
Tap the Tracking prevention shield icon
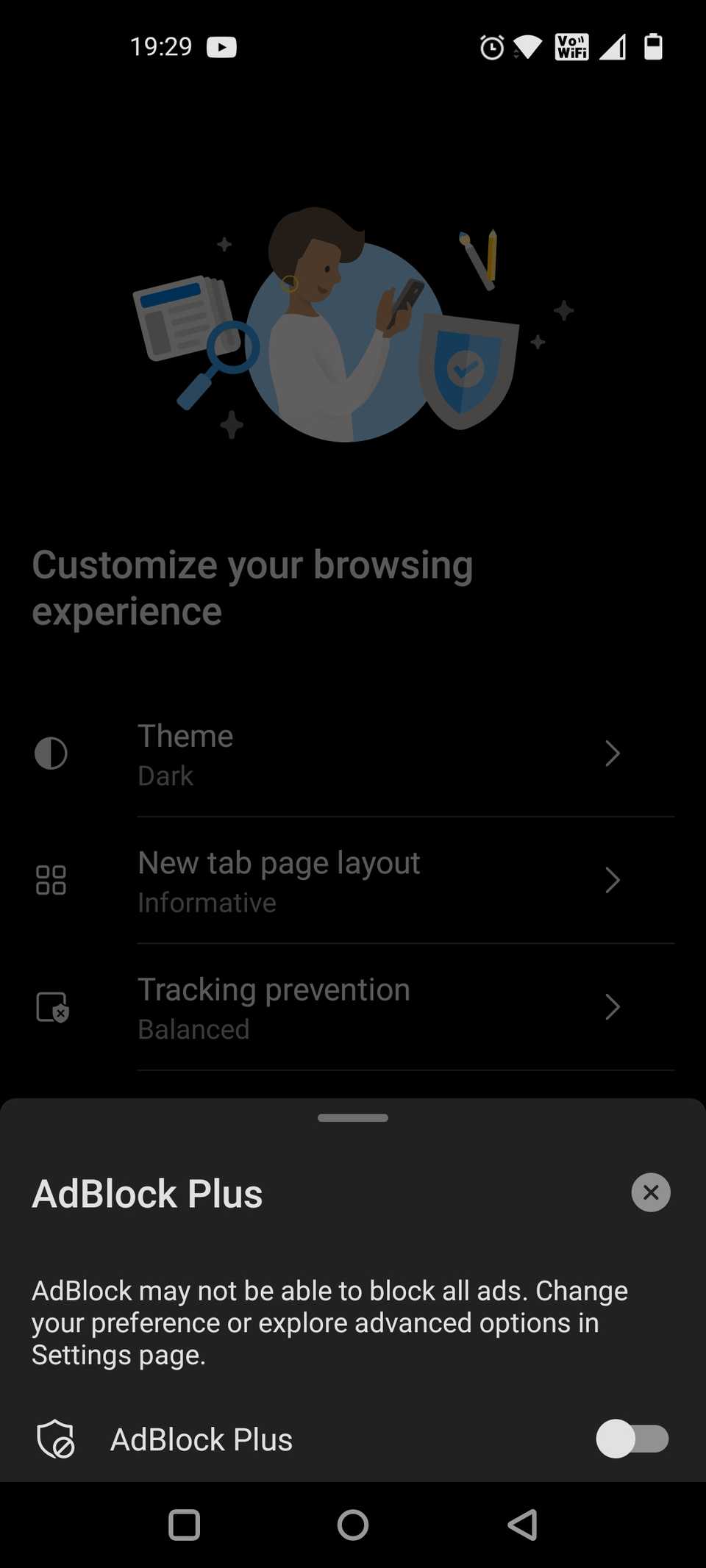[x=50, y=1007]
